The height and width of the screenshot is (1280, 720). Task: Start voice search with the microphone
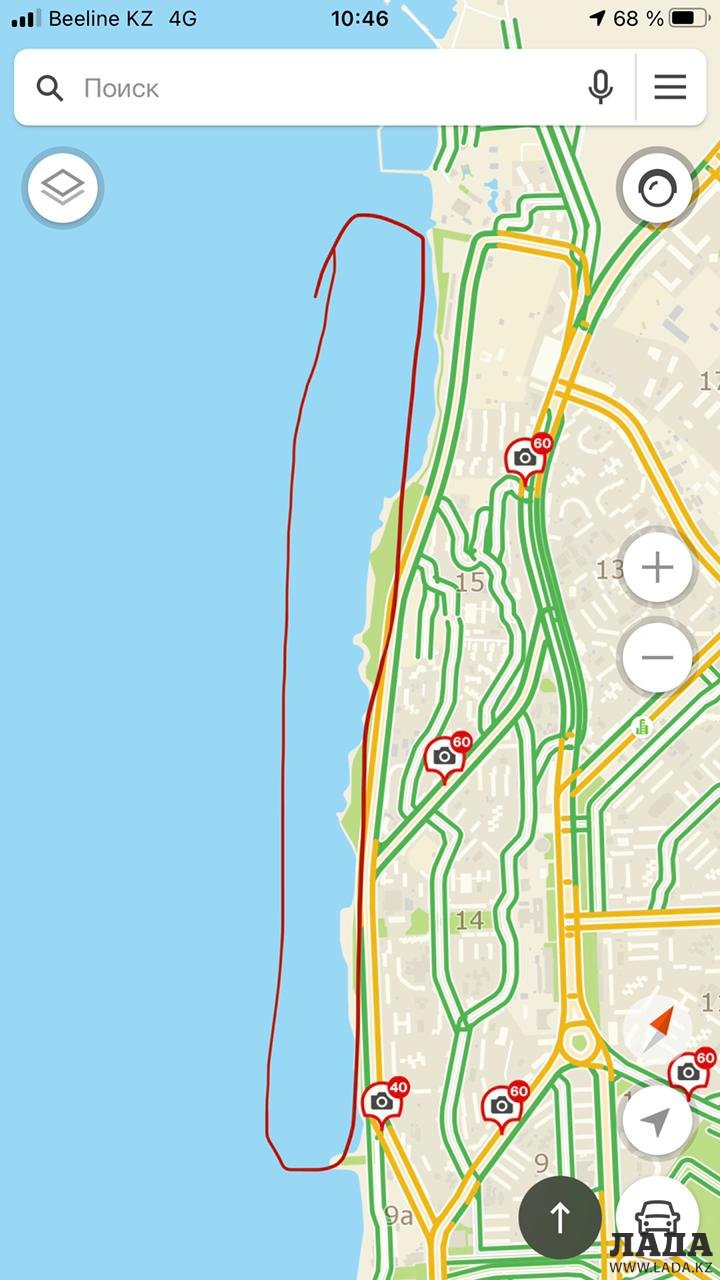(x=601, y=88)
